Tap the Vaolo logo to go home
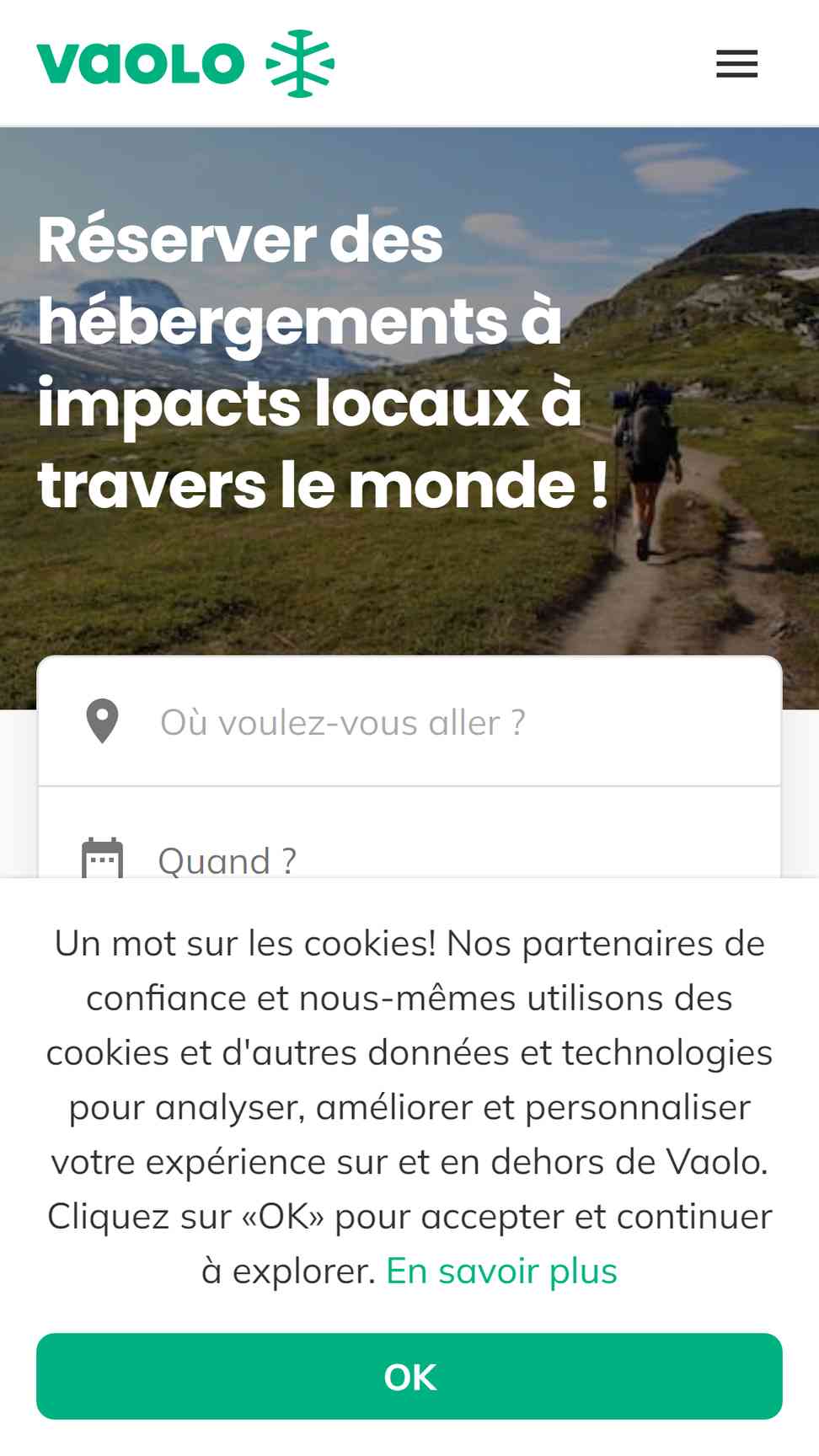Viewport: 819px width, 1456px height. click(x=185, y=64)
